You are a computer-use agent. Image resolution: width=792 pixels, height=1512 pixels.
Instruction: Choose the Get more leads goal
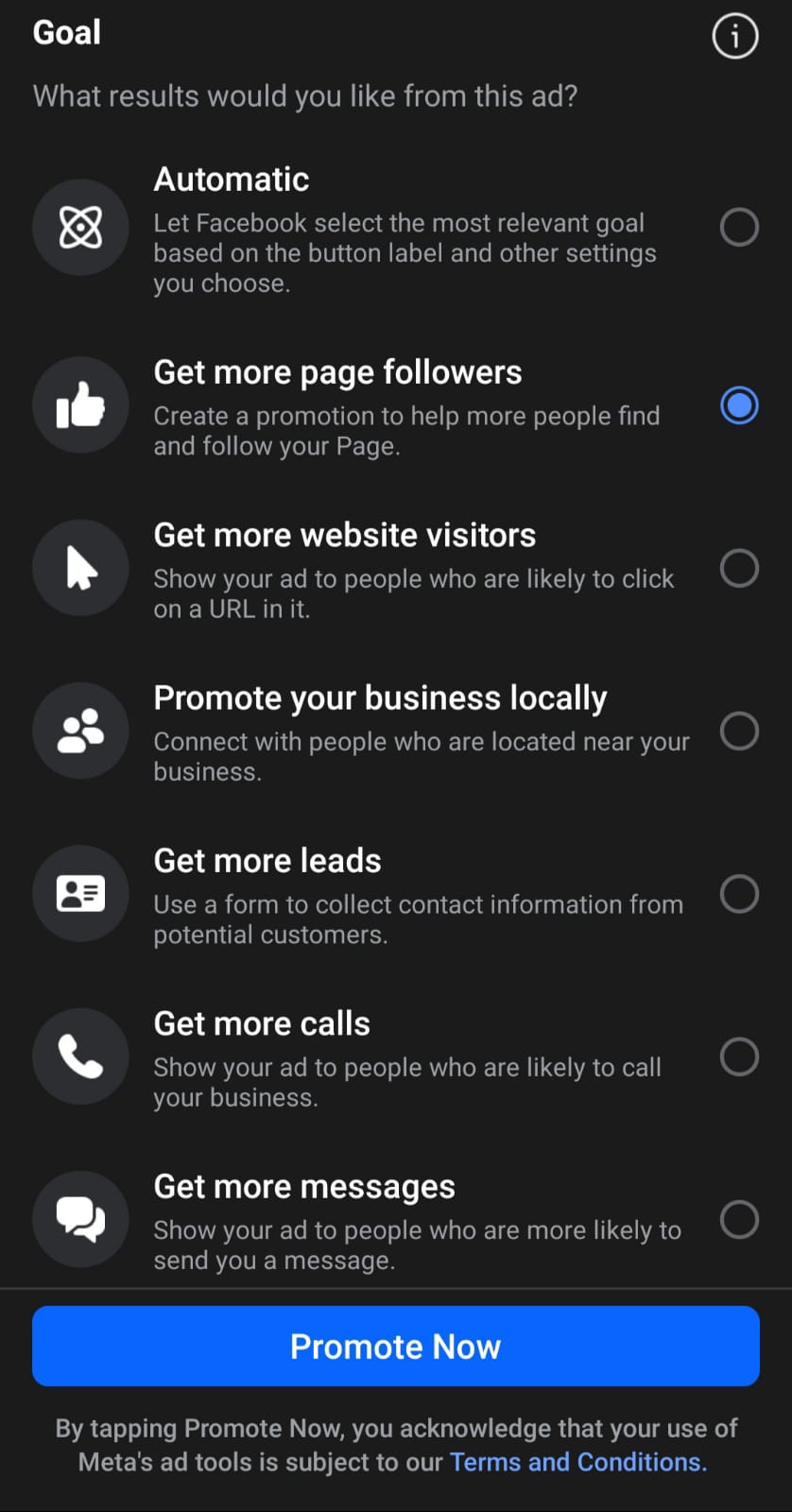click(738, 894)
